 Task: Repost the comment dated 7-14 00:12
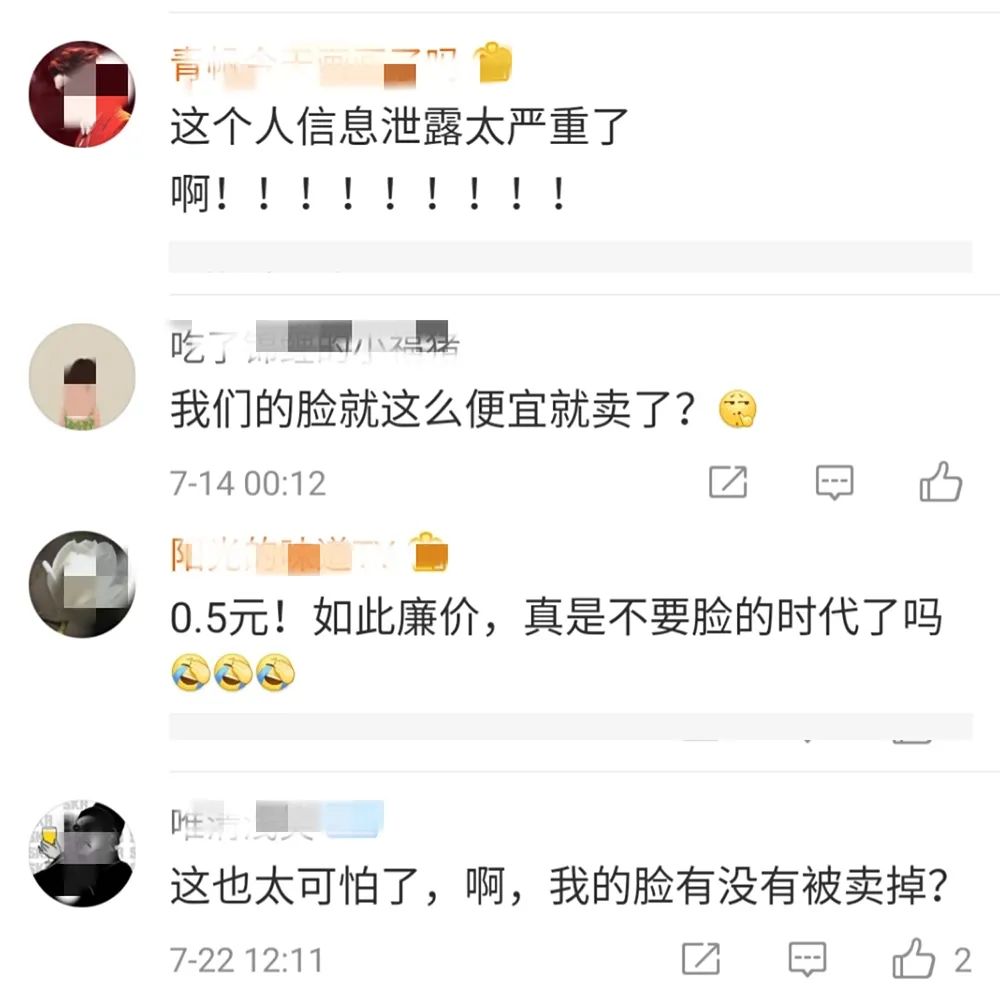(728, 482)
